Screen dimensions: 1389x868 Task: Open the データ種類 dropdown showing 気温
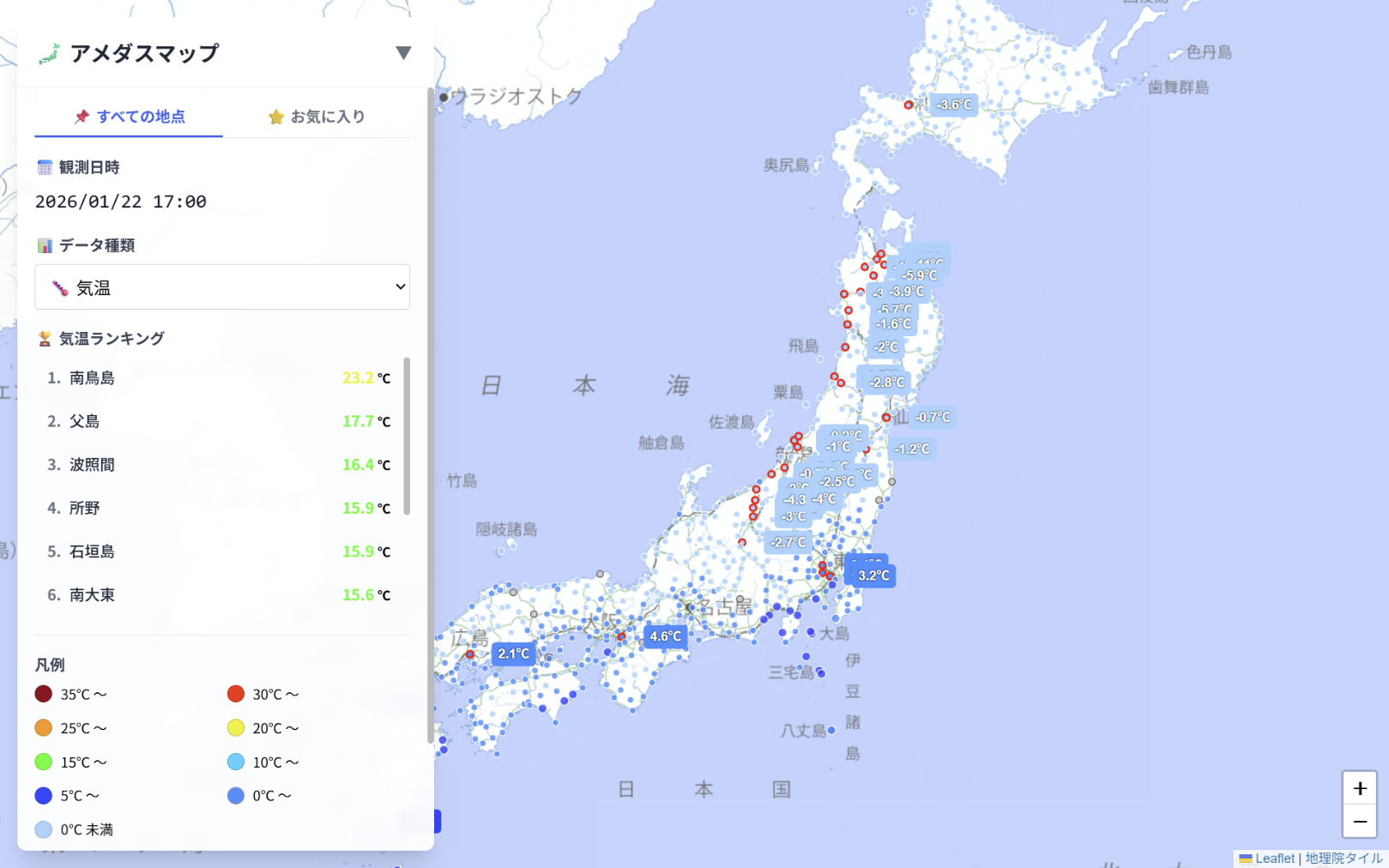coord(222,287)
